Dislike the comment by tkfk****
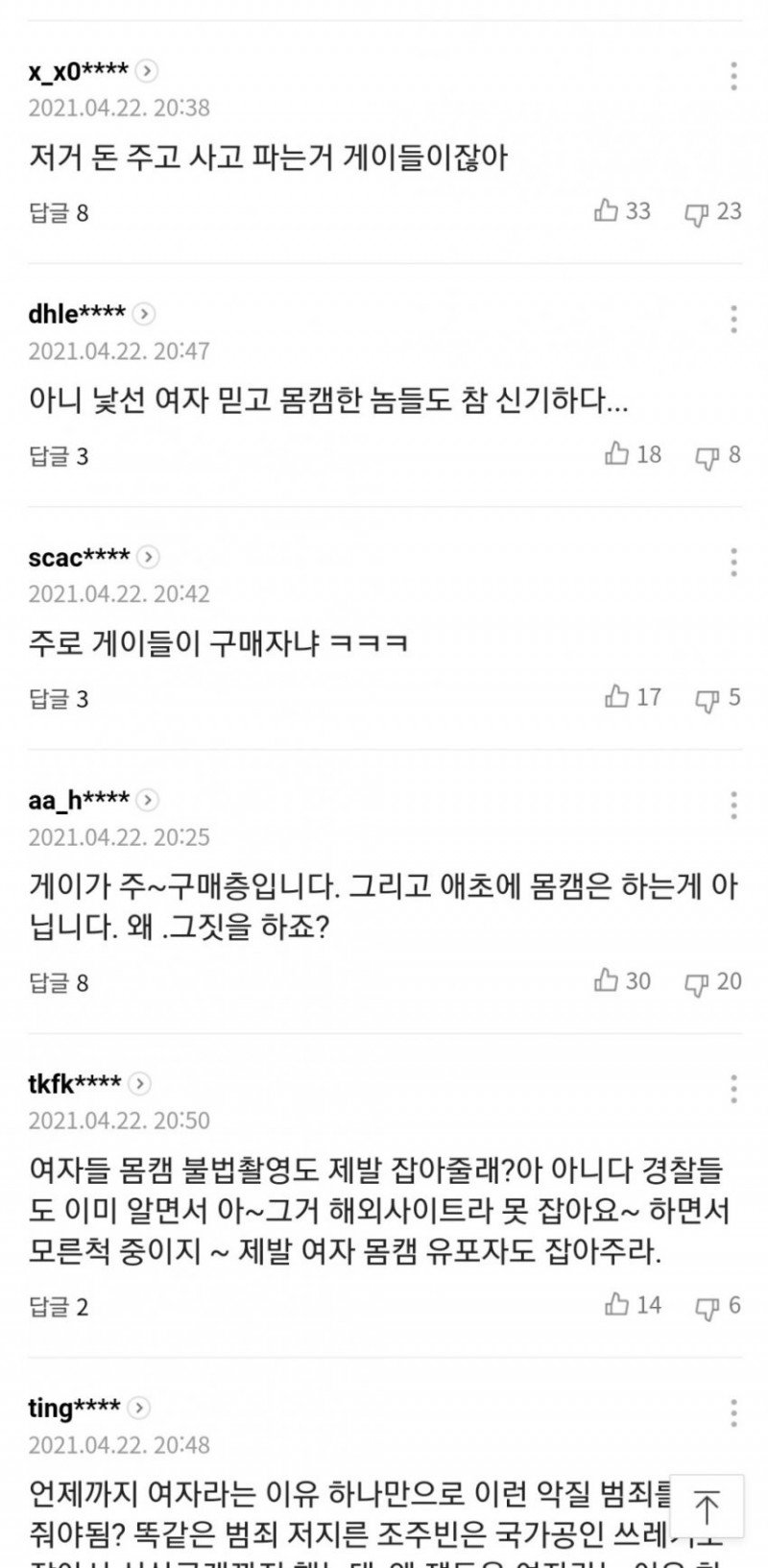The width and height of the screenshot is (768, 1568). coord(708,1306)
